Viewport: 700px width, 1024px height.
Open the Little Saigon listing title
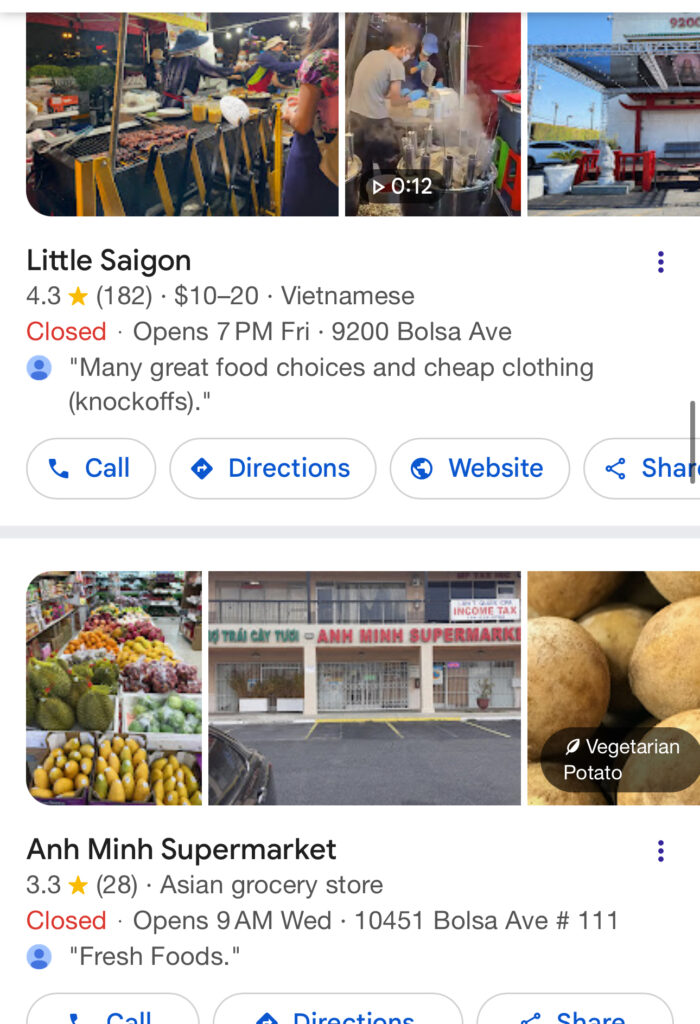(108, 261)
